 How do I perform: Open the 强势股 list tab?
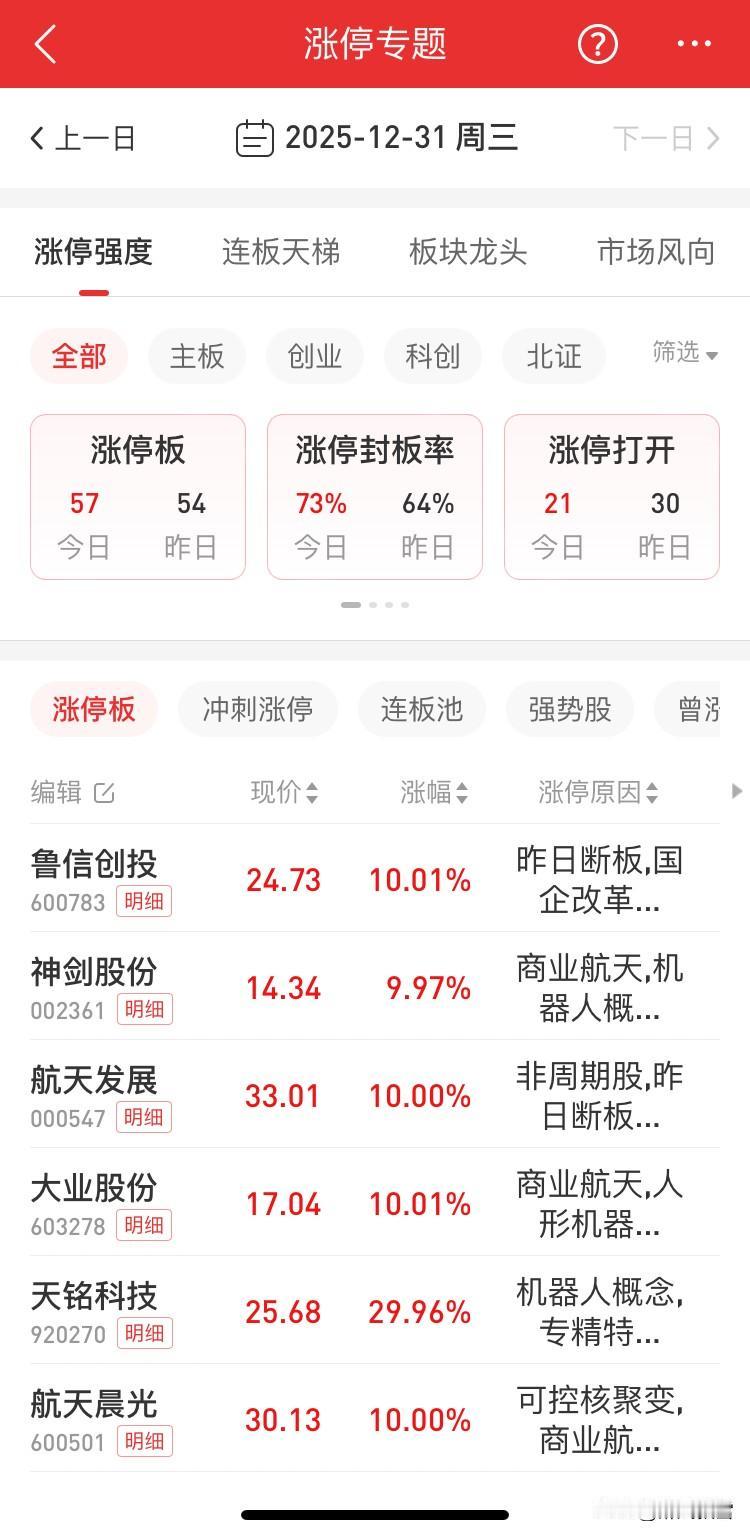click(x=569, y=709)
